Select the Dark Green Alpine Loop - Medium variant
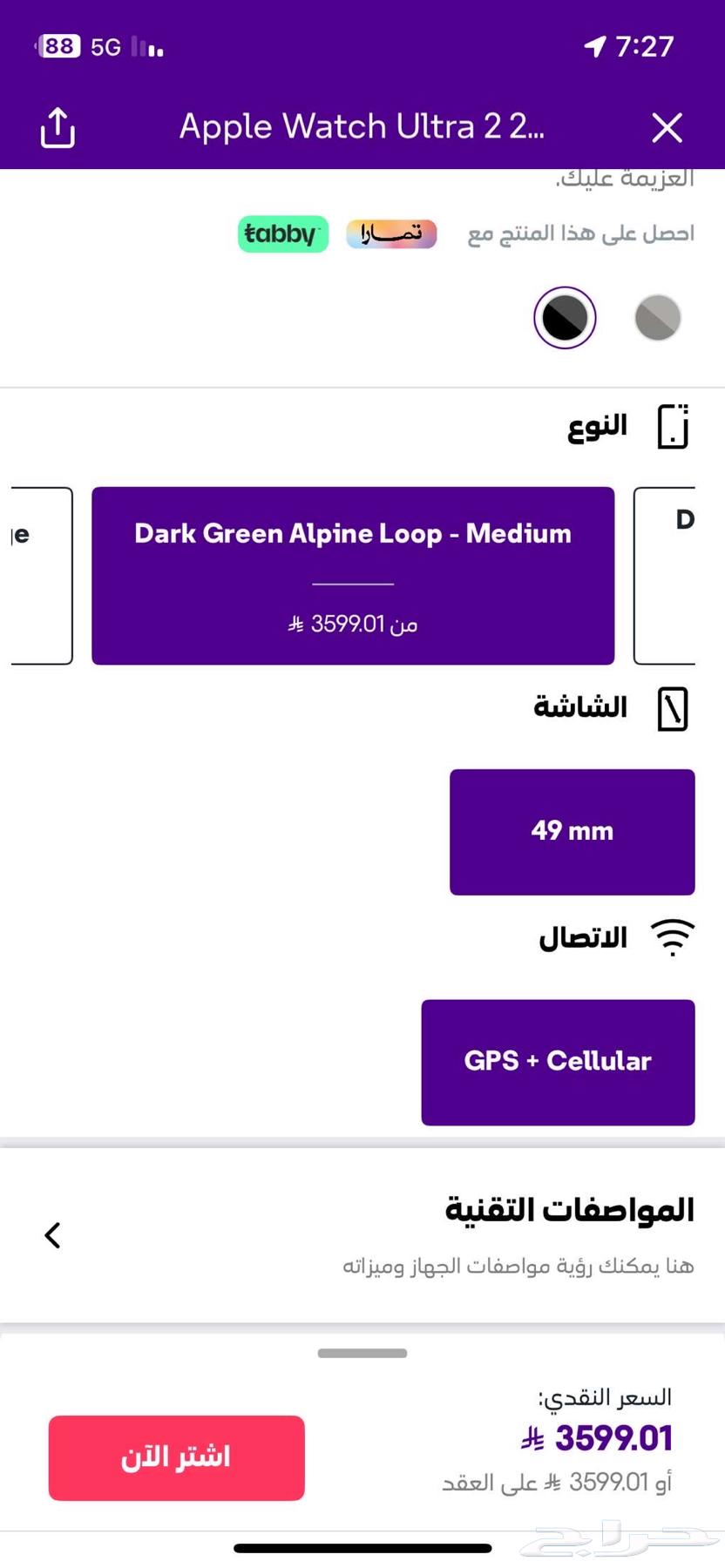 pos(352,575)
